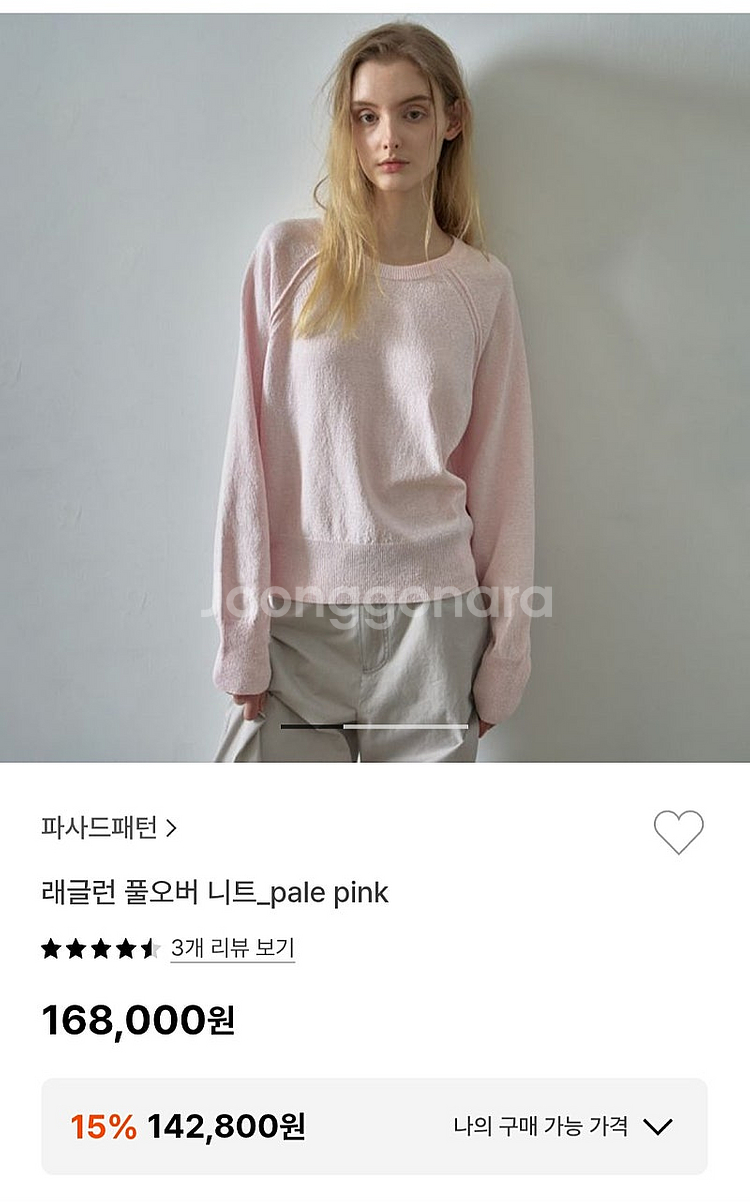This screenshot has width=750, height=1202.
Task: Add this knit to wishlist with heart
Action: (x=678, y=832)
